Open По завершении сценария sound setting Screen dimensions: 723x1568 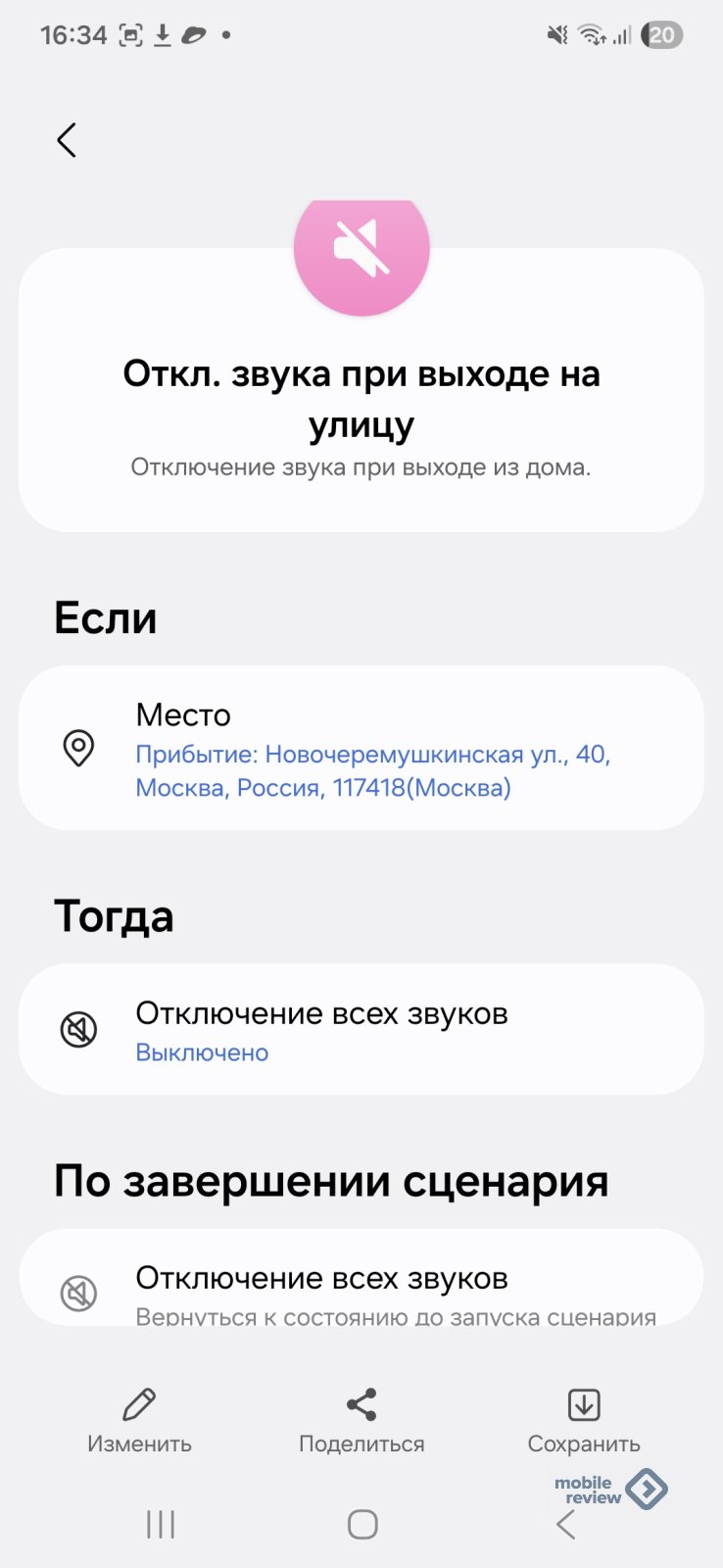(x=361, y=1284)
